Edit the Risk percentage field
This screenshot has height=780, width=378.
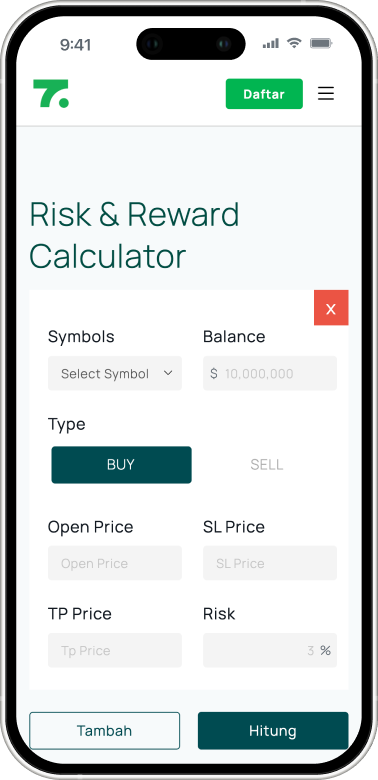pyautogui.click(x=270, y=650)
